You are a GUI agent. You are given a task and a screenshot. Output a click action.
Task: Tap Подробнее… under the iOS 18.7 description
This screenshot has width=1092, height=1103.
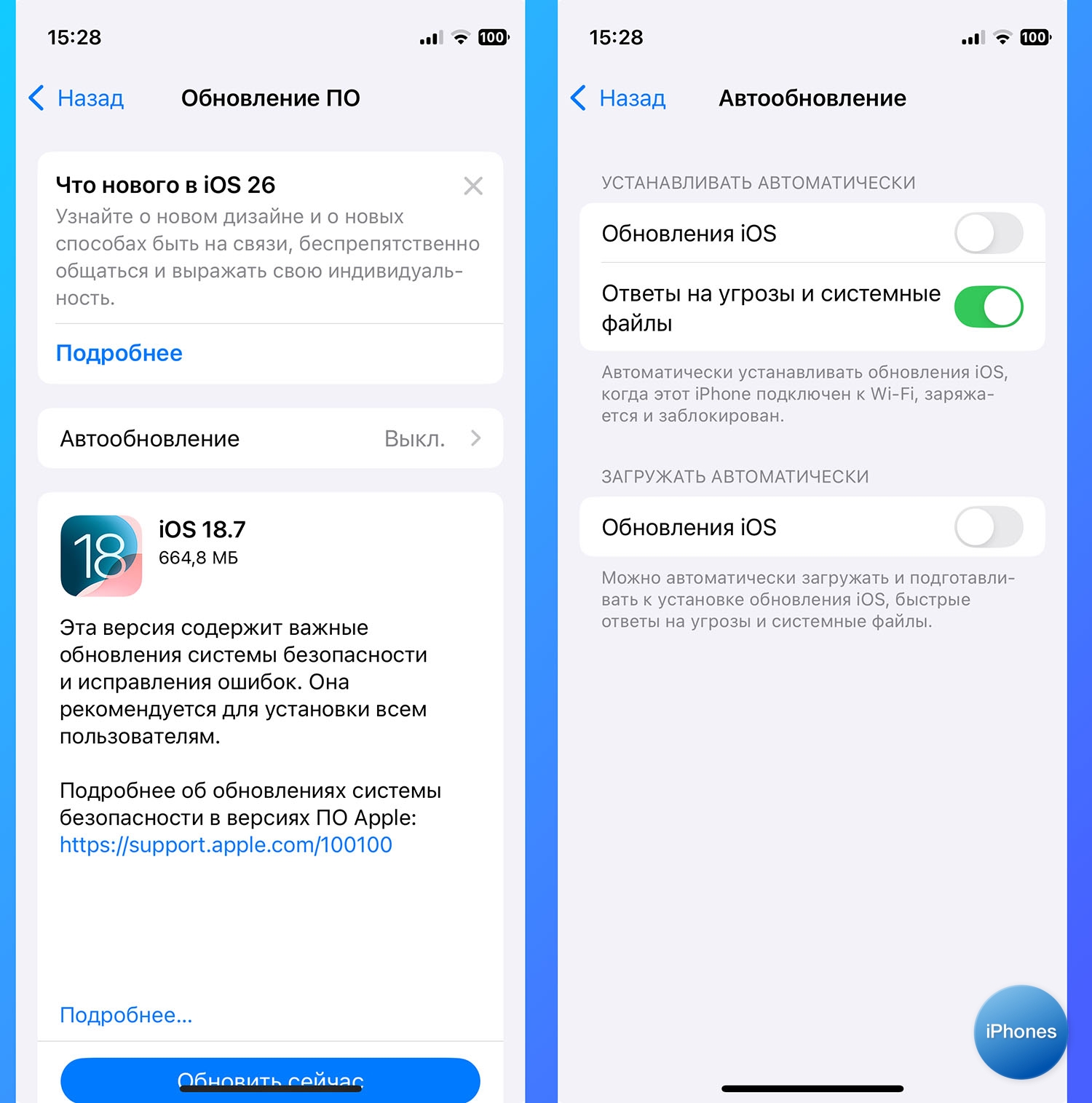126,1015
